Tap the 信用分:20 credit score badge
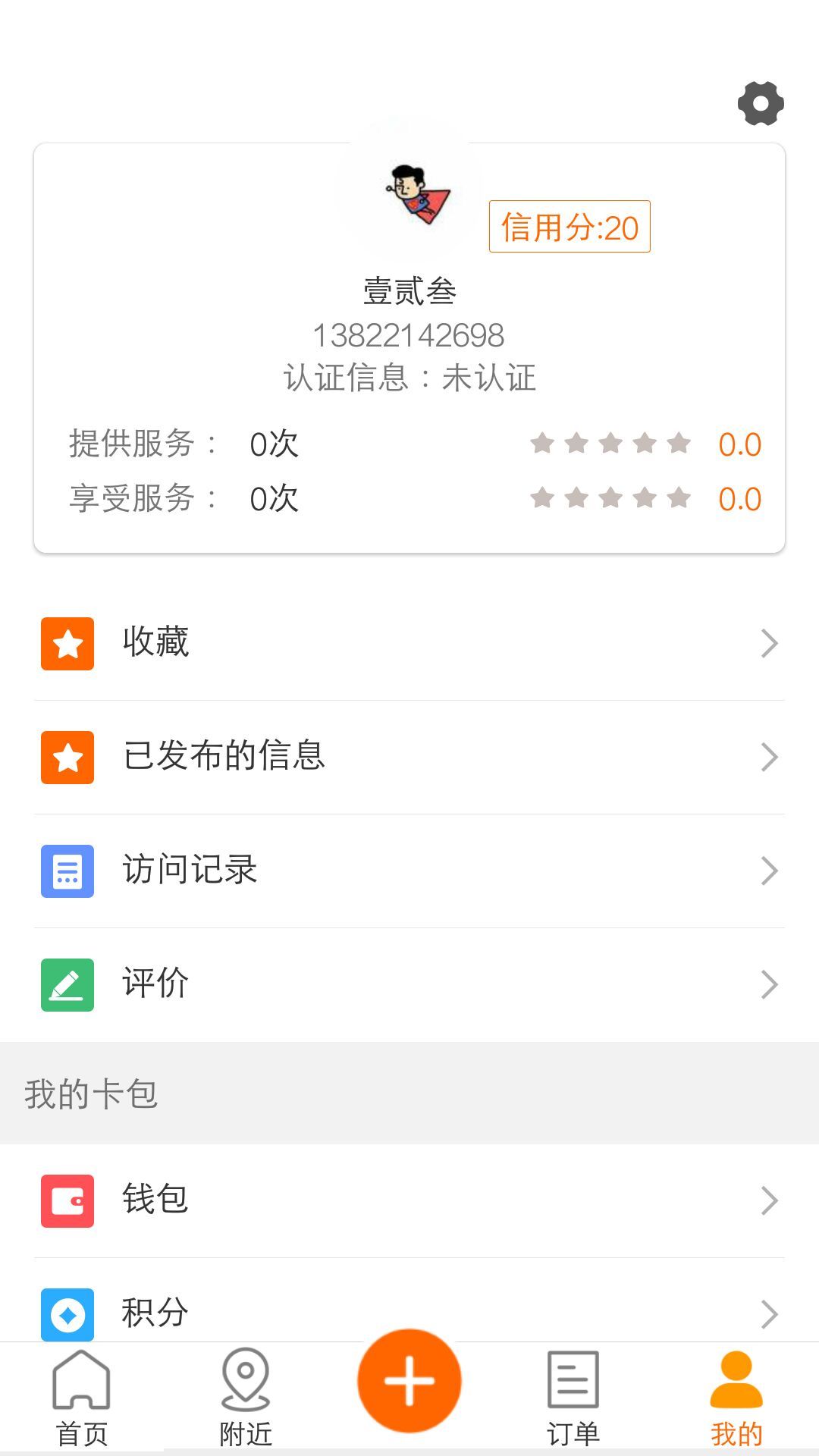 pyautogui.click(x=570, y=227)
